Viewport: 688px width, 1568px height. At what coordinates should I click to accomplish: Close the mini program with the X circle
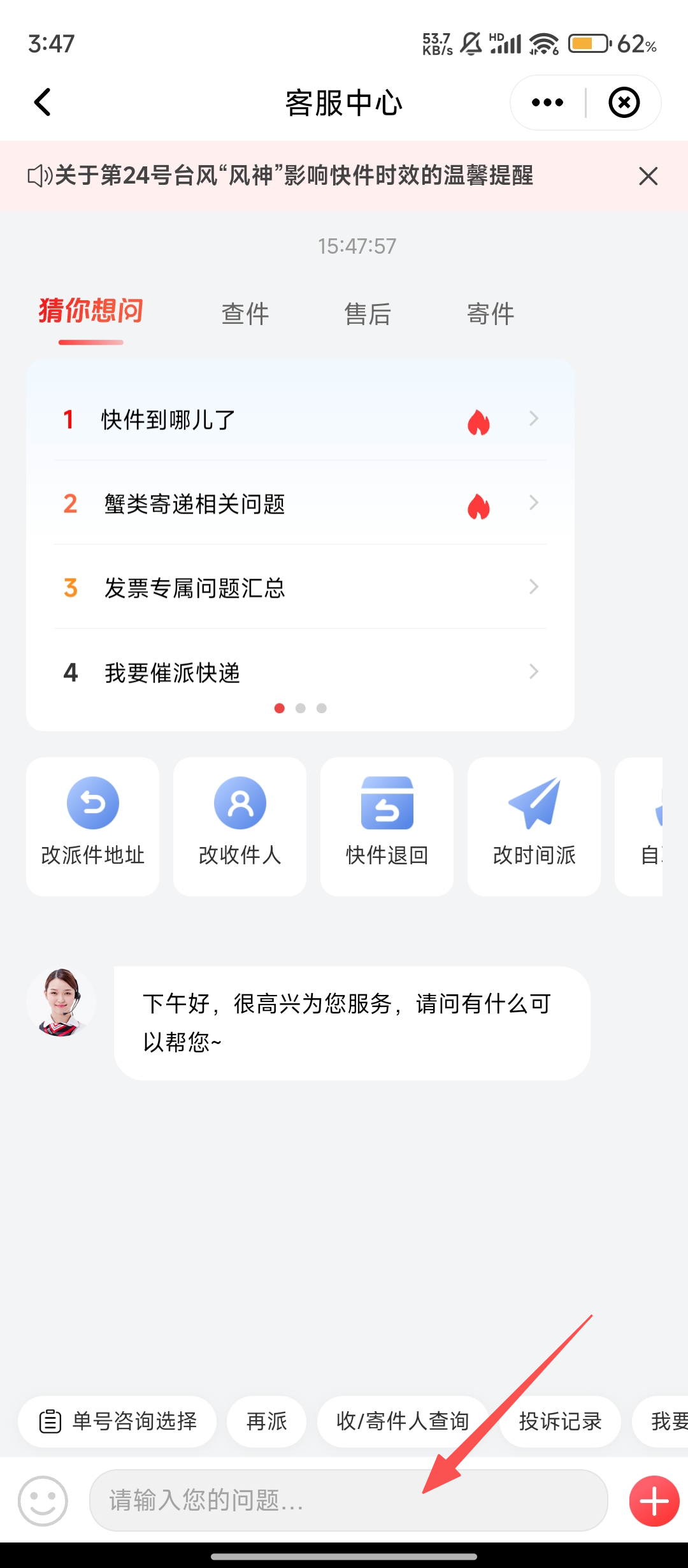click(x=624, y=103)
